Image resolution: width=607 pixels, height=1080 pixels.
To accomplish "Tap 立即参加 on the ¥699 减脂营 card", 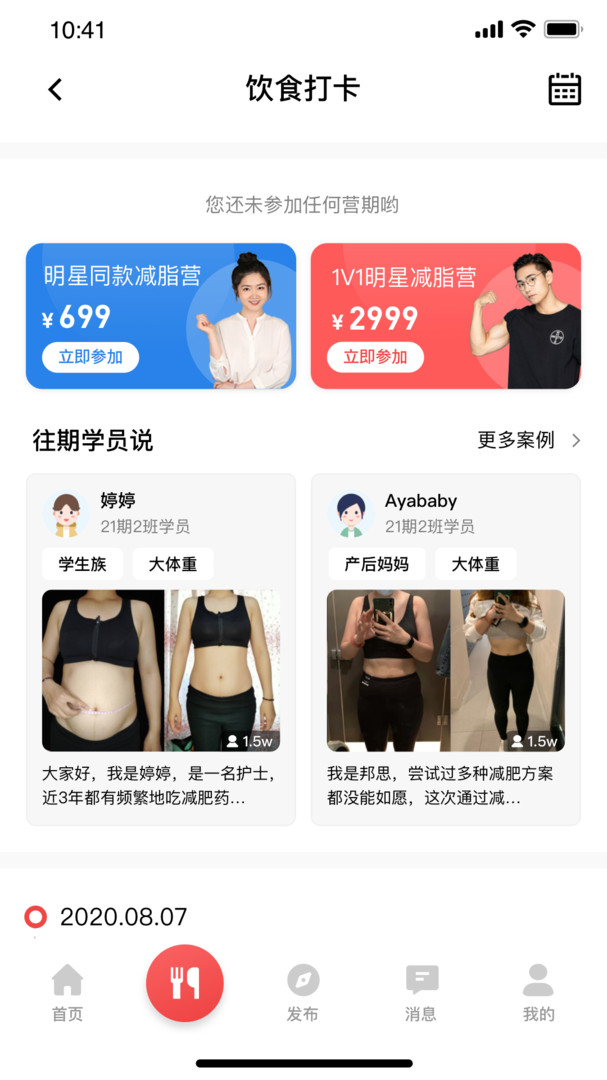I will click(90, 357).
